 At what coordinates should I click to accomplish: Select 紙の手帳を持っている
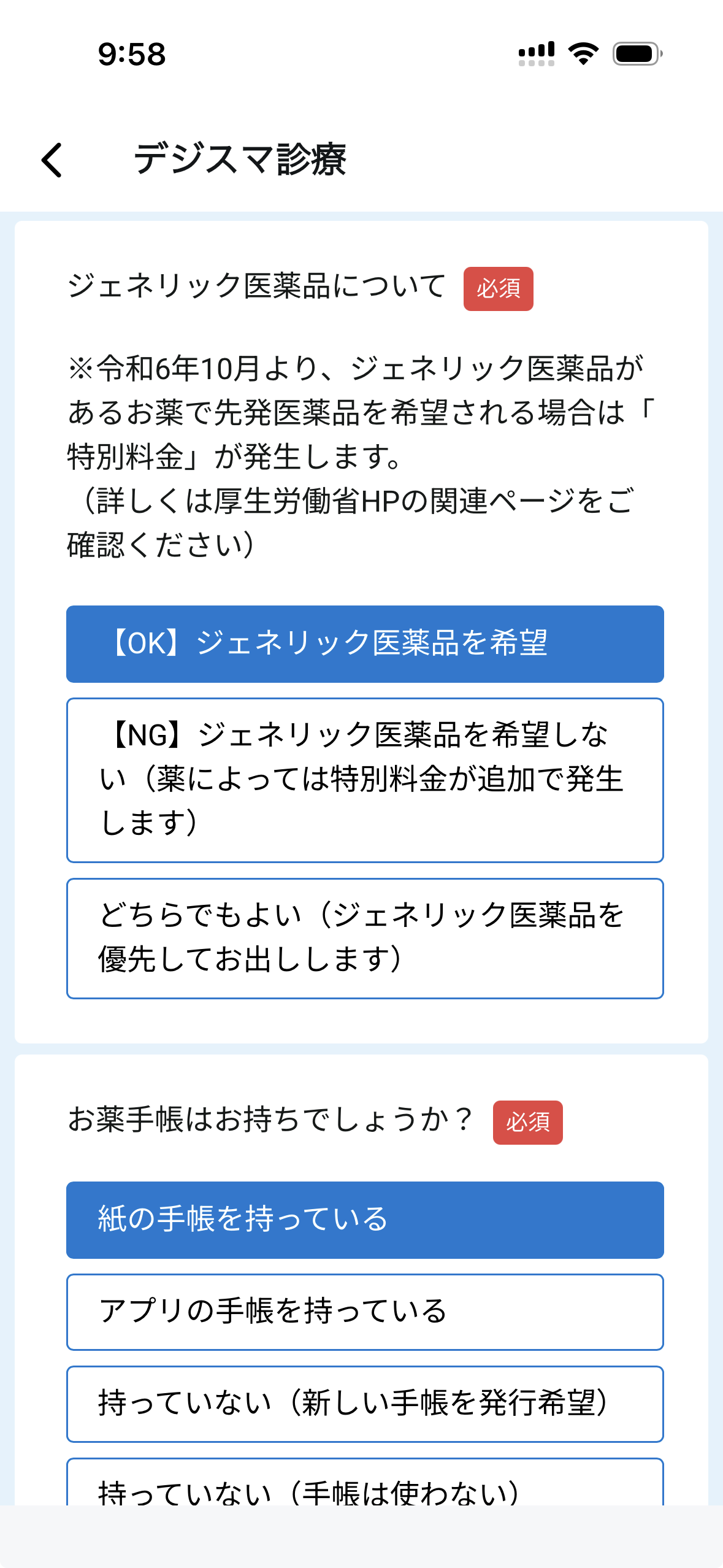(x=365, y=1220)
